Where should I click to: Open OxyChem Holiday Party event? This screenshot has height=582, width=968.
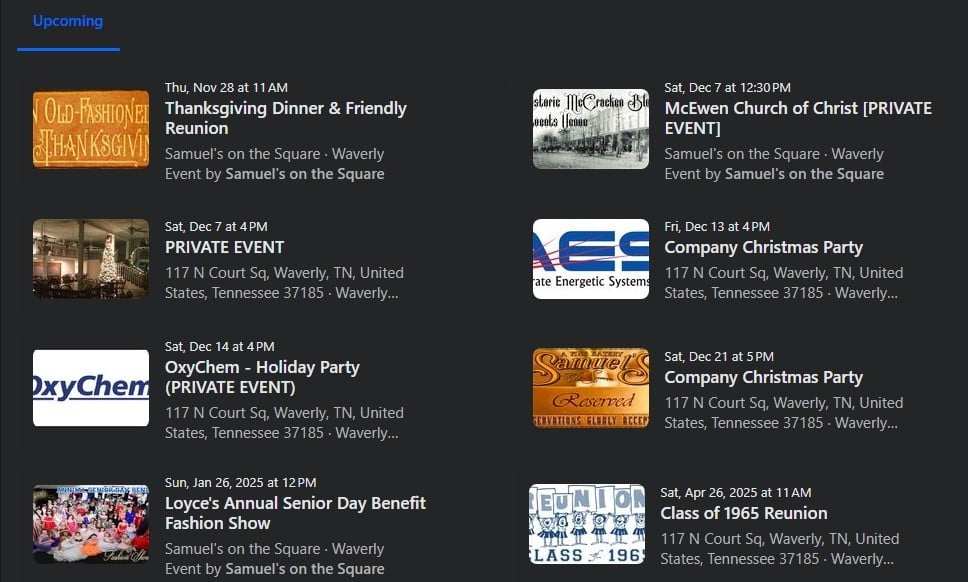click(x=262, y=377)
